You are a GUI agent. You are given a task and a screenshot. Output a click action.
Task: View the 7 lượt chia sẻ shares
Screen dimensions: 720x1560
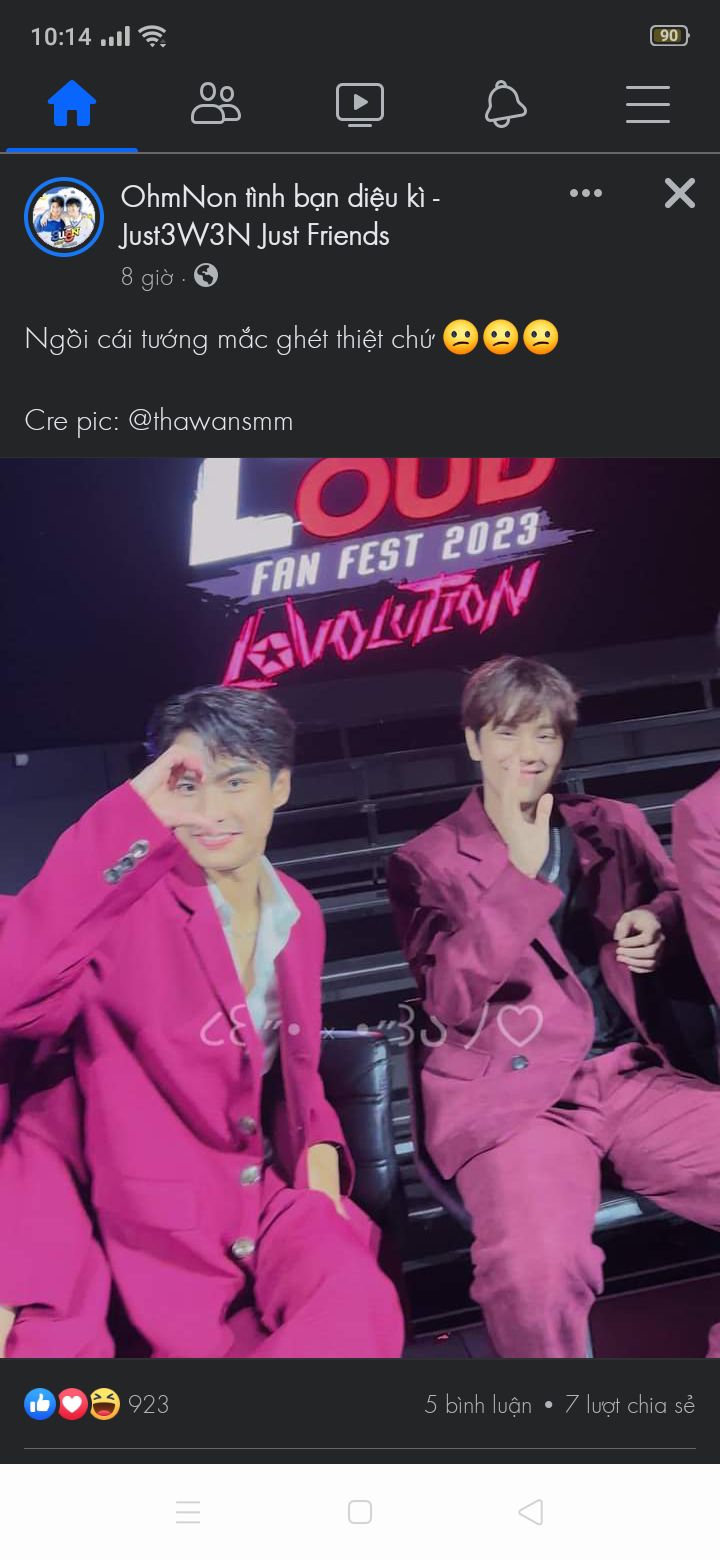point(629,1405)
